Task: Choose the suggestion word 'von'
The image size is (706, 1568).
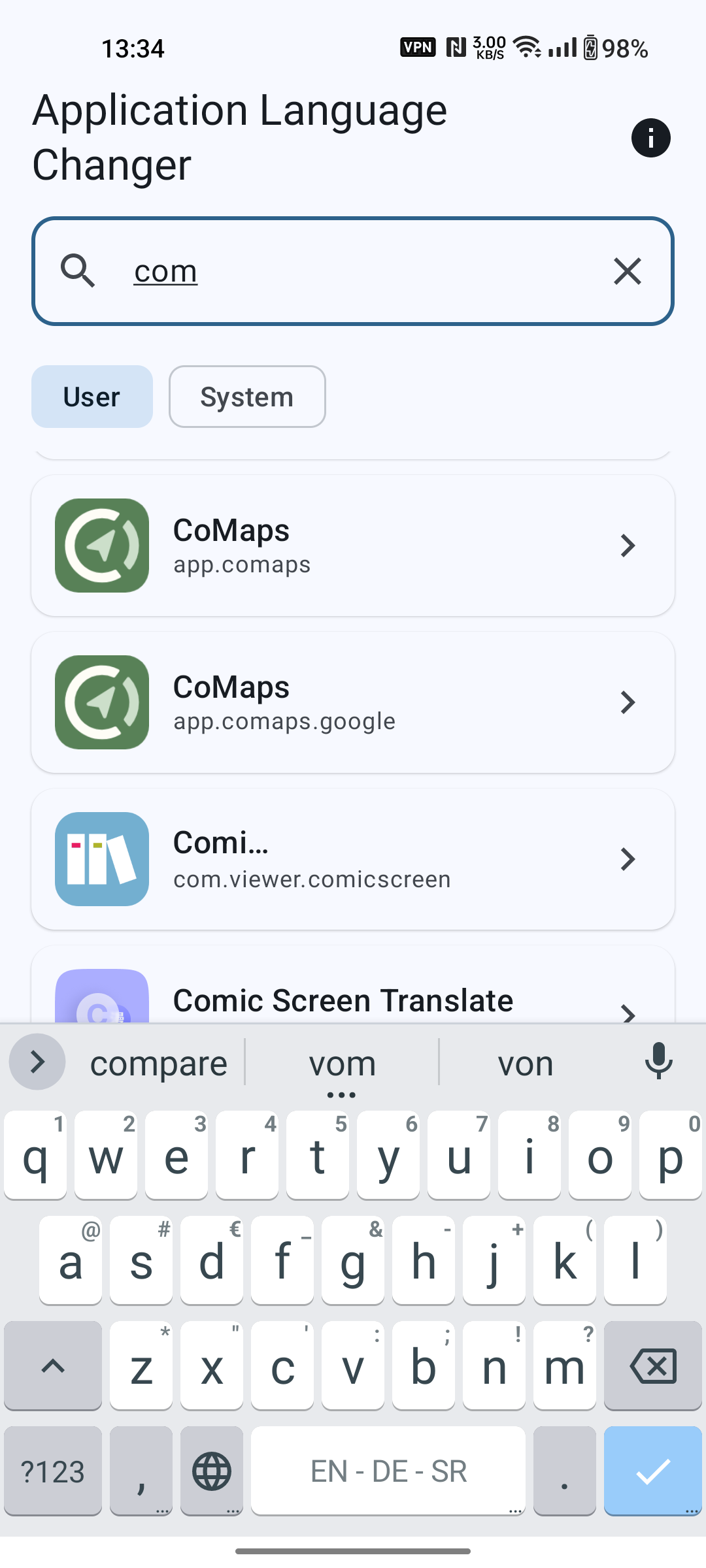Action: 526,1062
